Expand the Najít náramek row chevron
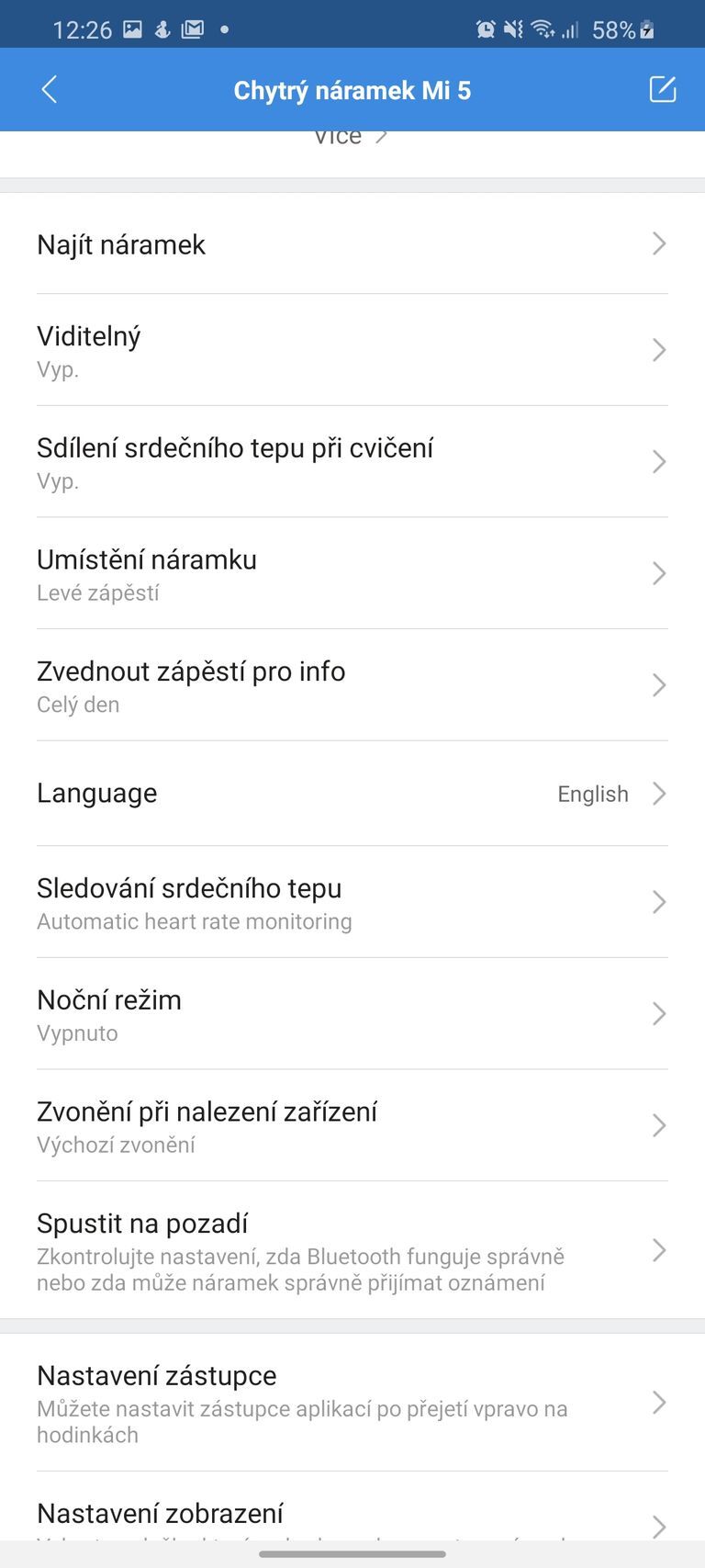 pyautogui.click(x=658, y=243)
